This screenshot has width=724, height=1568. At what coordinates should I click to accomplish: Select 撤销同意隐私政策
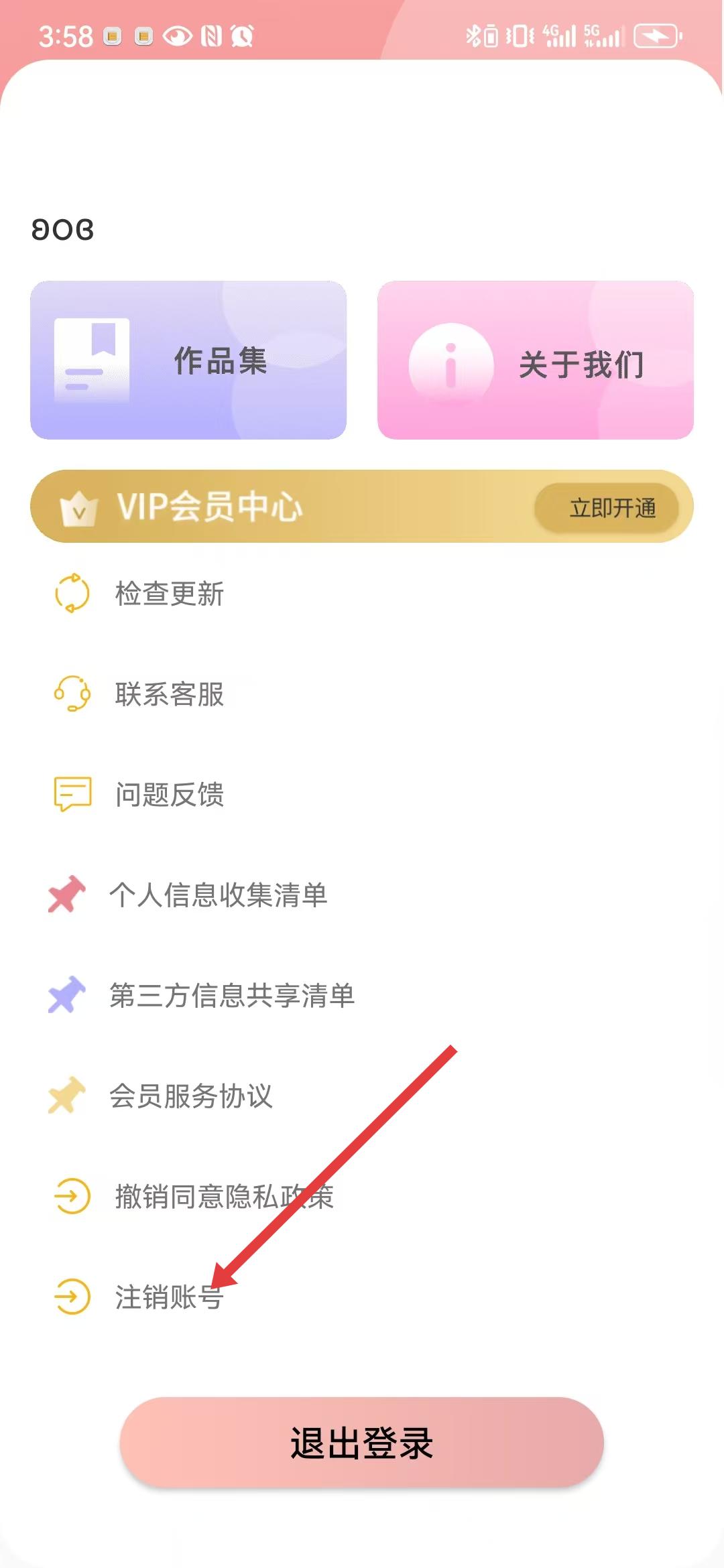pos(224,1197)
